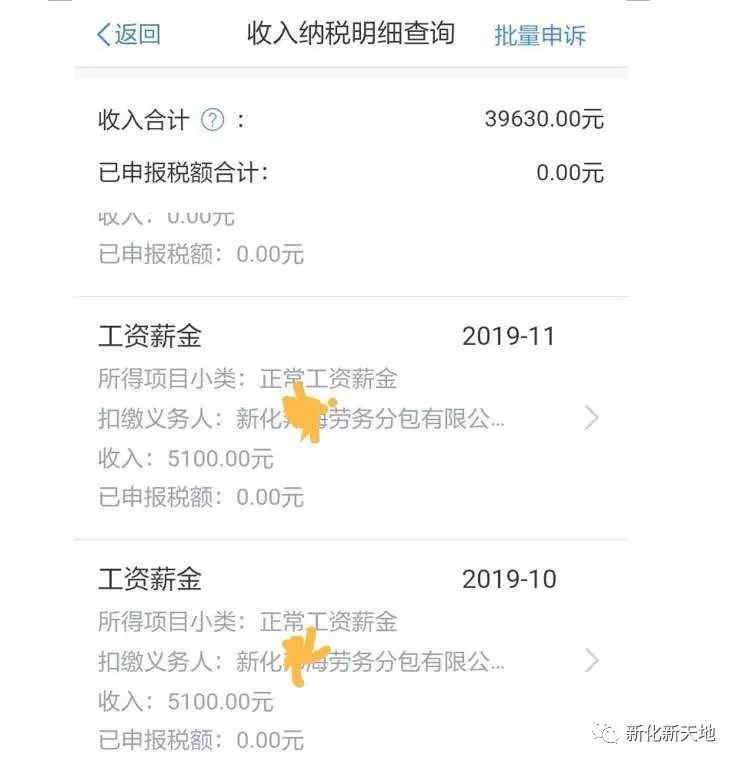Tap the help icon beside 收入合计
The height and width of the screenshot is (765, 739).
click(x=212, y=121)
